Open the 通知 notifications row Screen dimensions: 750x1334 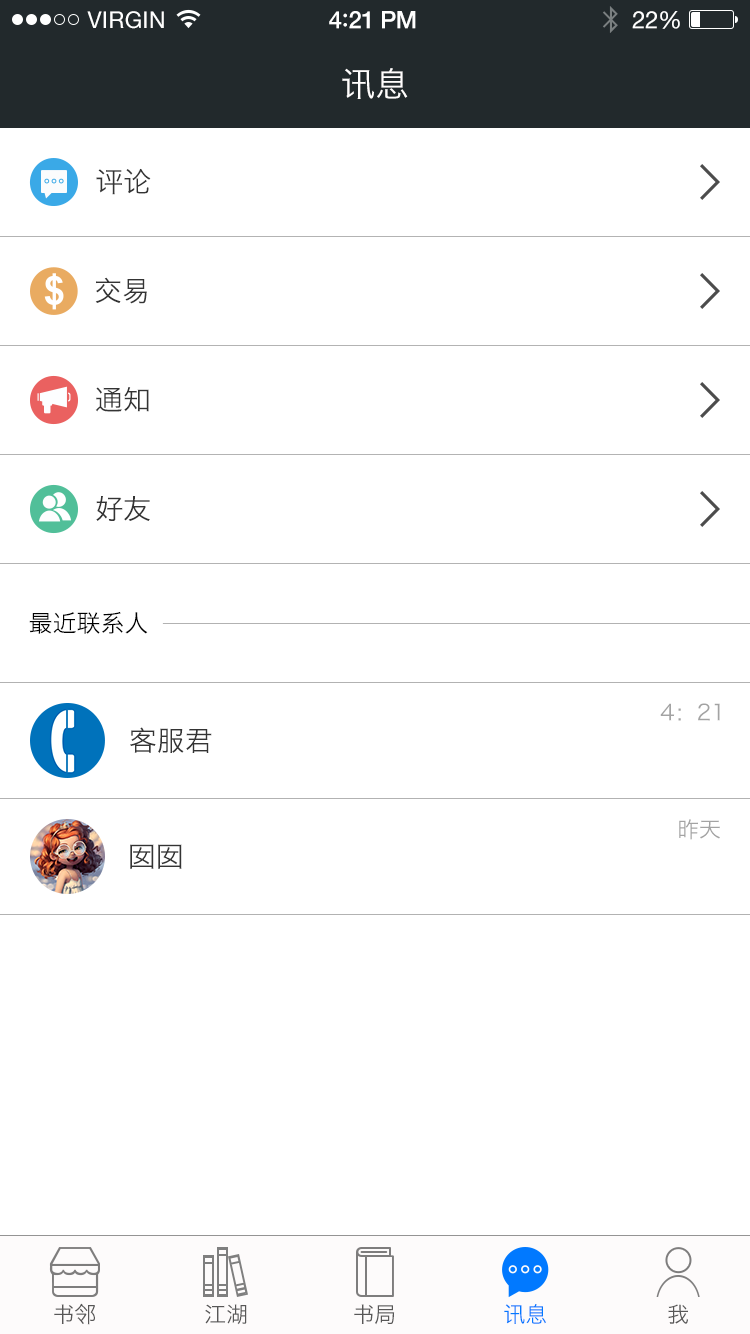click(x=375, y=400)
